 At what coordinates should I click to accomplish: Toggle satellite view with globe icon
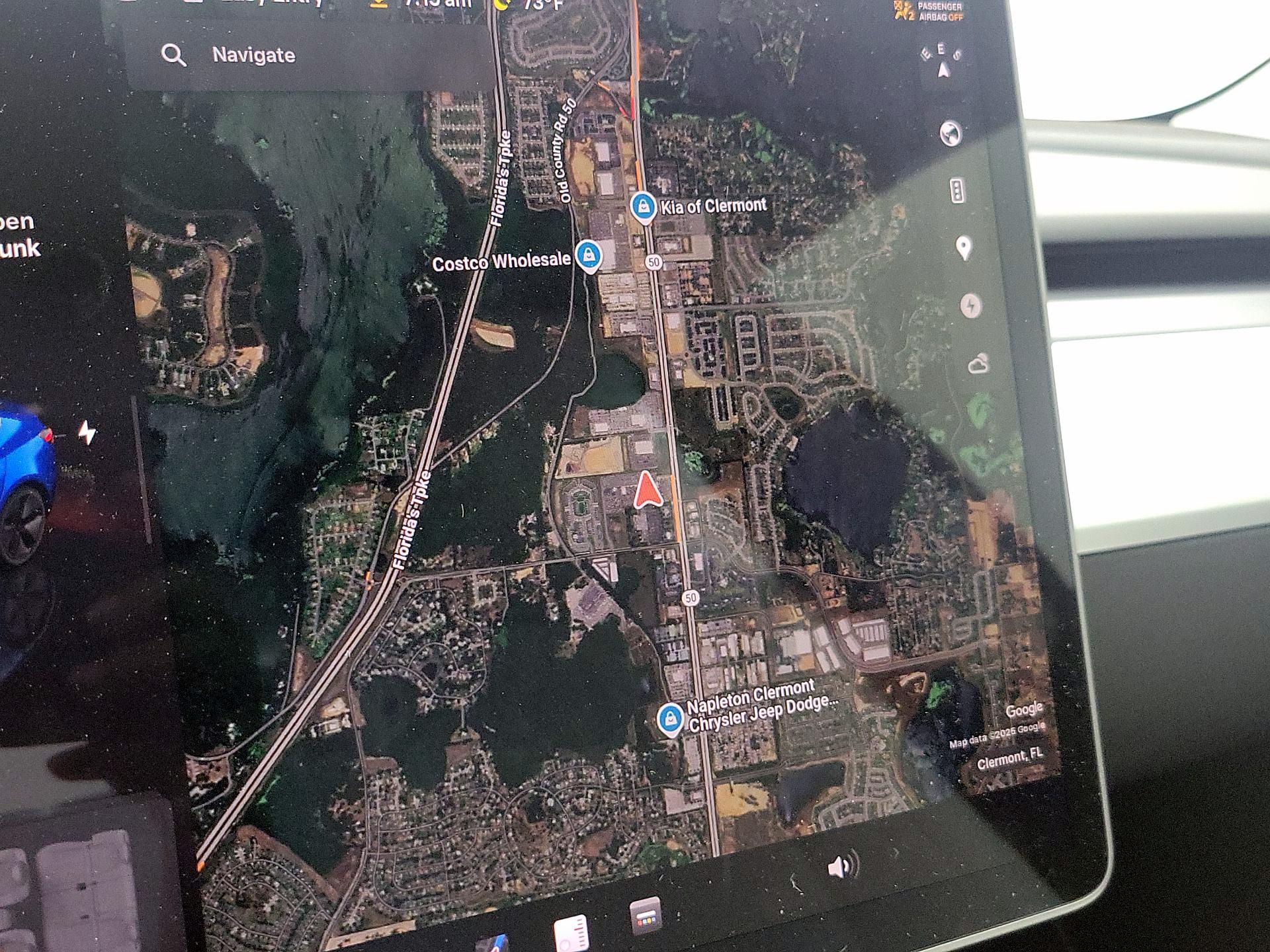(950, 134)
